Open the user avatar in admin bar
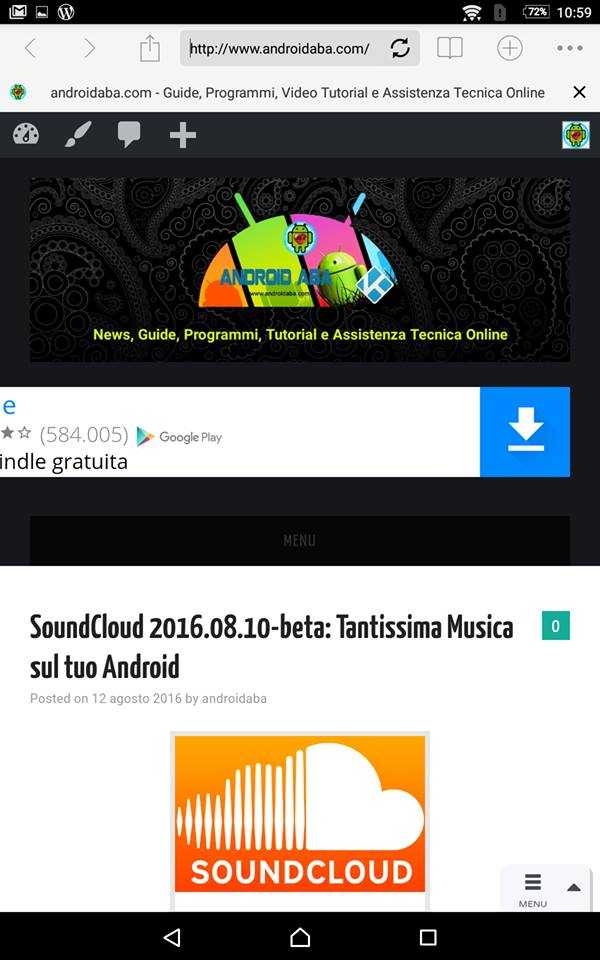The image size is (600, 960). [576, 135]
